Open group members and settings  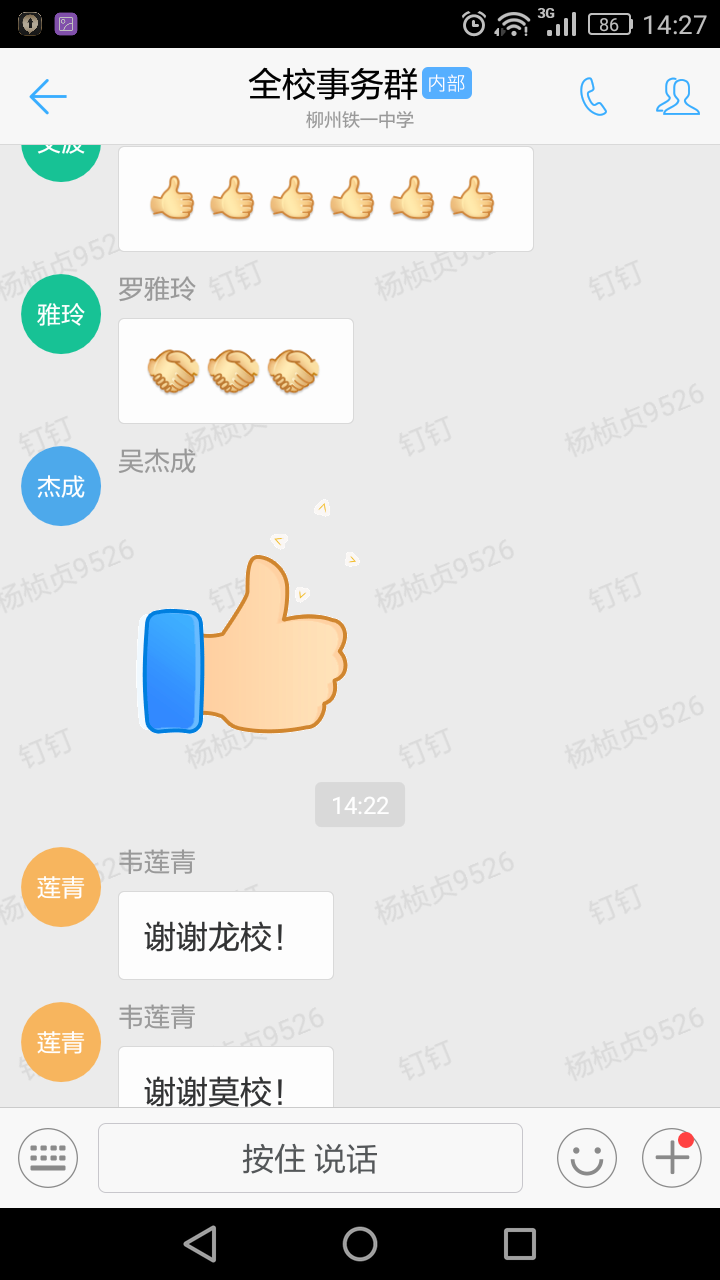click(x=677, y=97)
